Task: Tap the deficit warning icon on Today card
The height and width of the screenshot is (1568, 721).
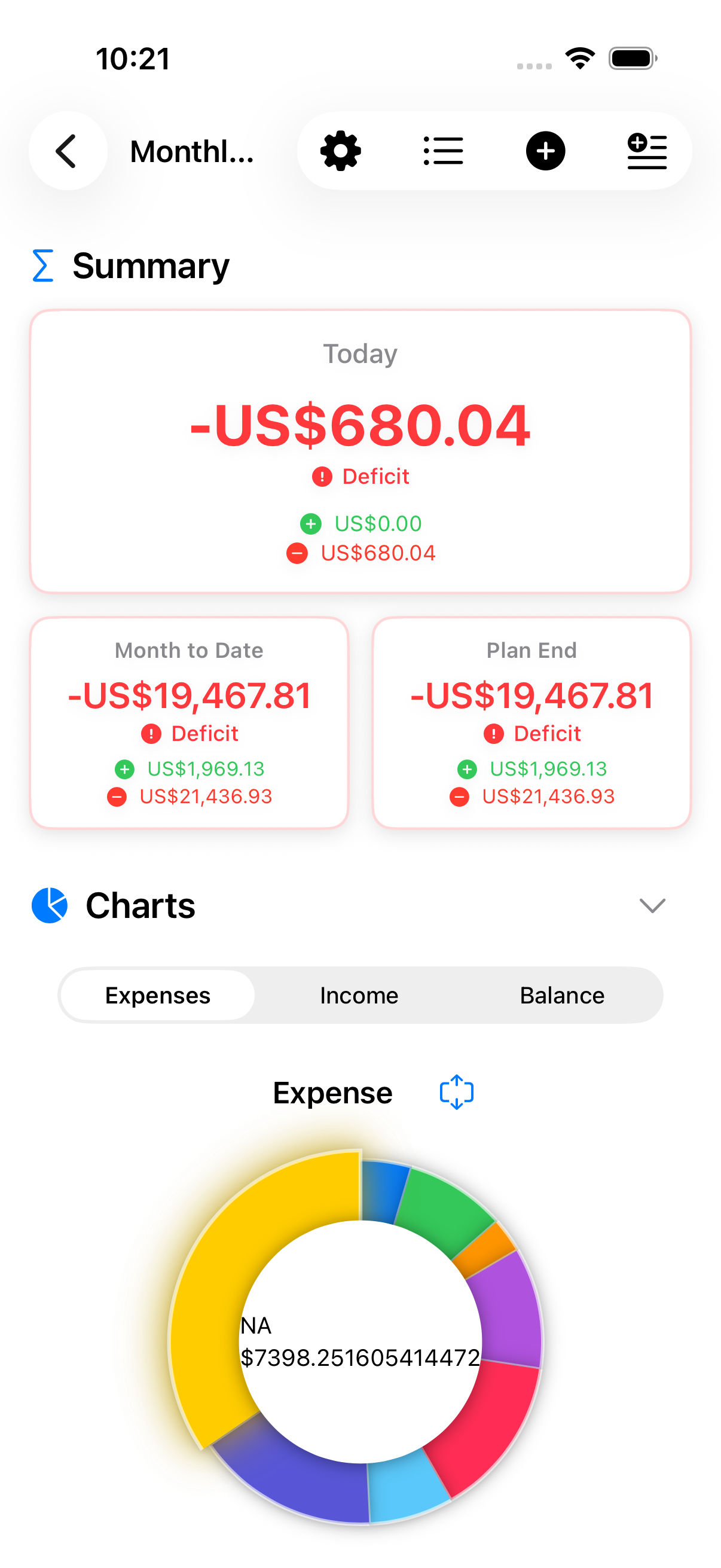Action: (x=320, y=476)
